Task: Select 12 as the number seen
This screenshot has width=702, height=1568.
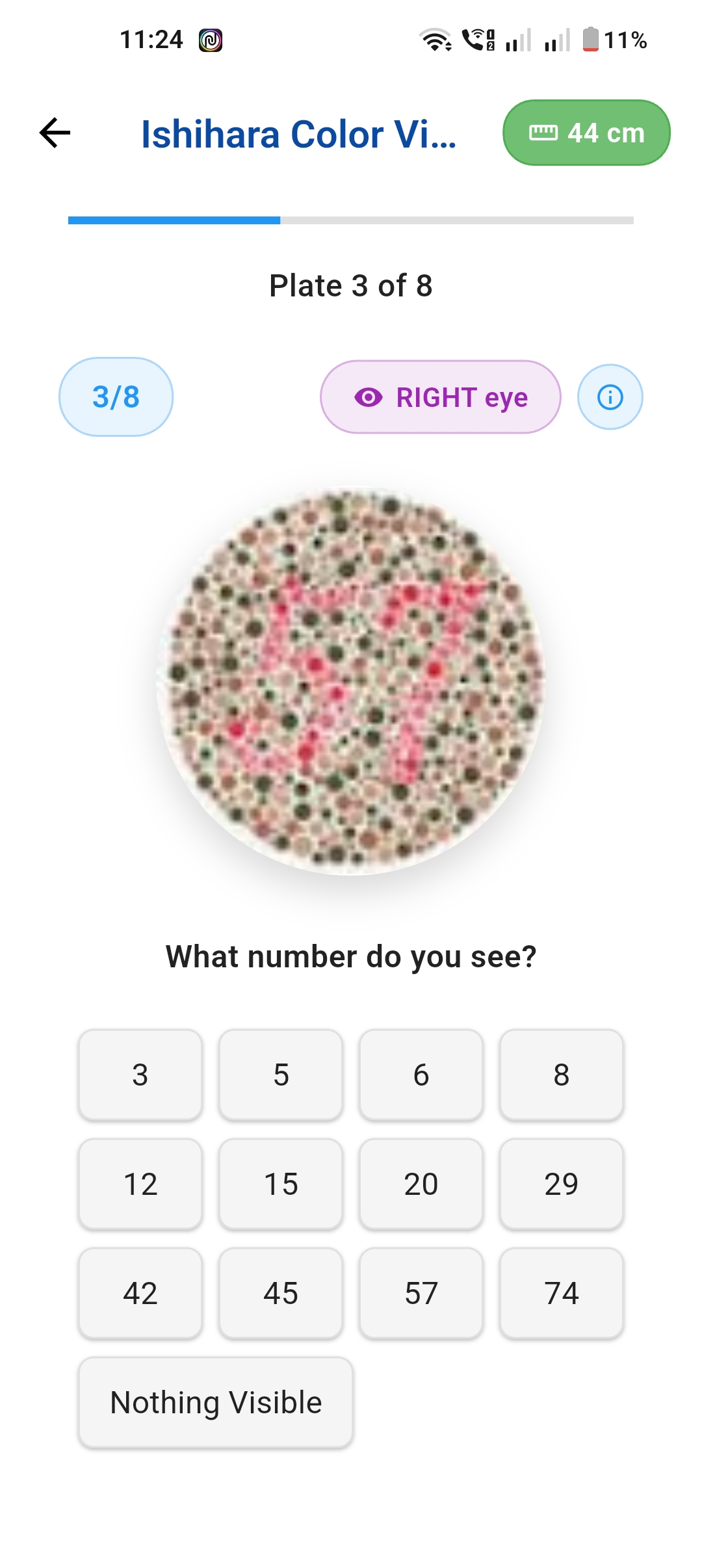Action: [140, 1184]
